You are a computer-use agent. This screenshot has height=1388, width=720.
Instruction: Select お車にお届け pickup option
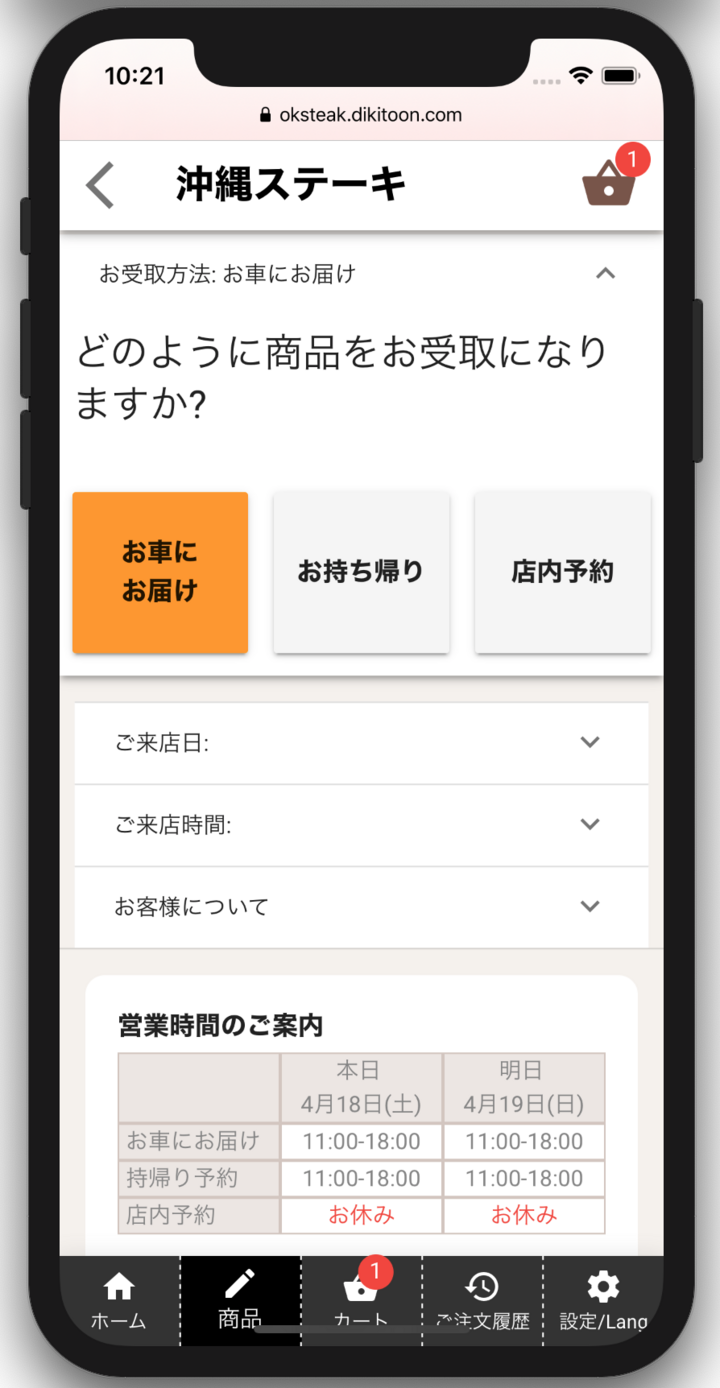(x=160, y=572)
